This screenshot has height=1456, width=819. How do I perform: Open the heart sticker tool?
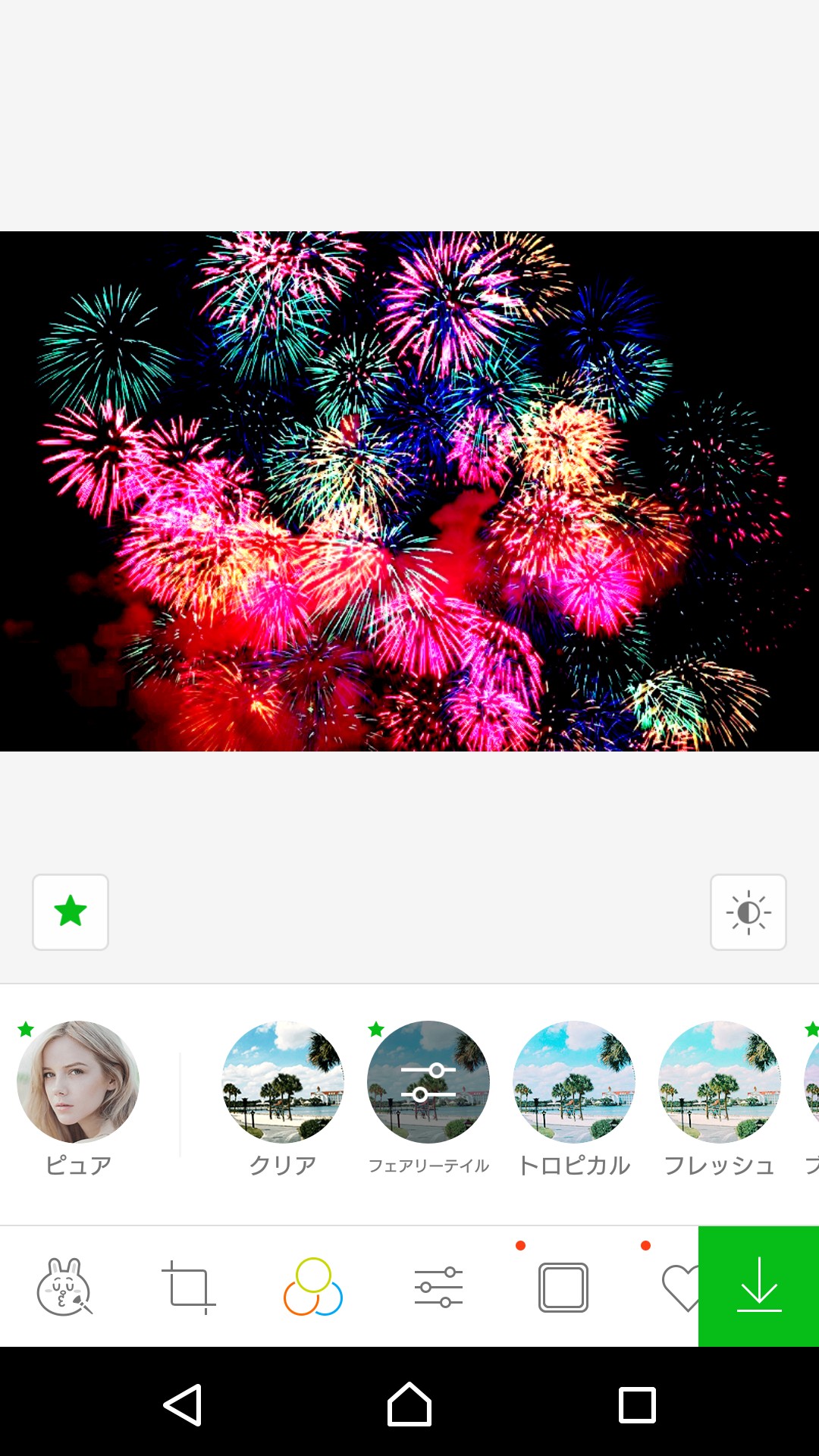(x=681, y=1287)
